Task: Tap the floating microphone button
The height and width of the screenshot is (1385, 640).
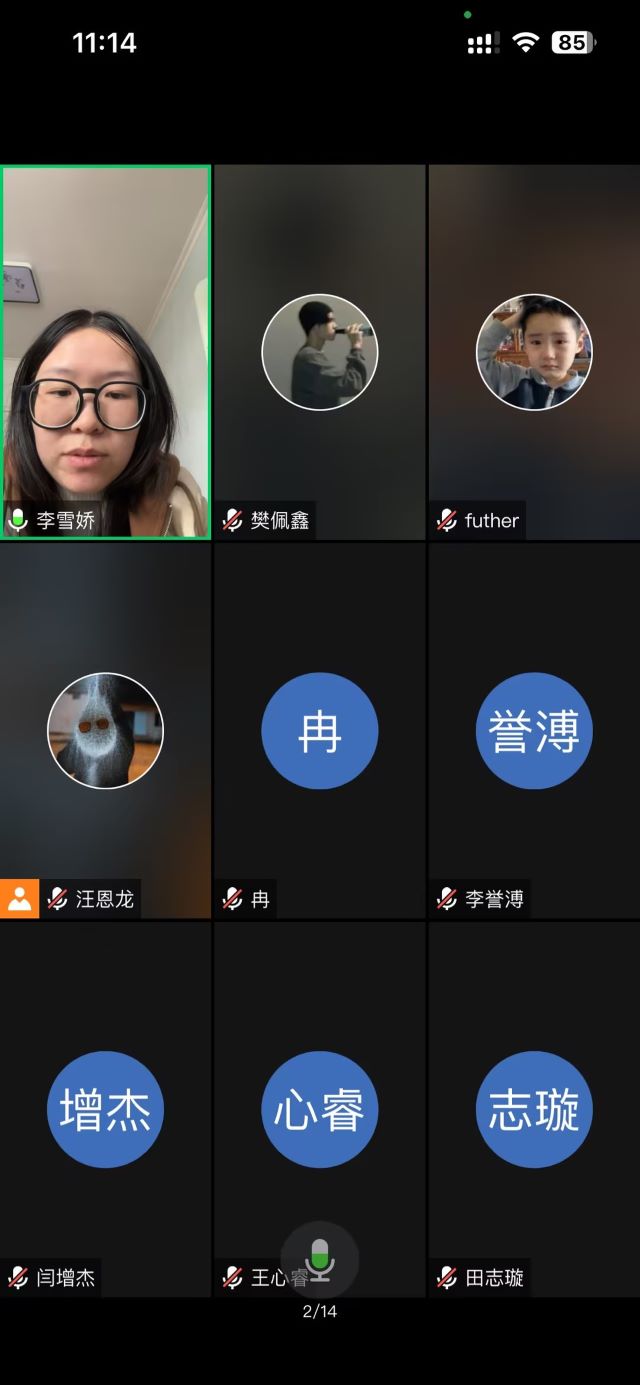Action: [x=319, y=1260]
